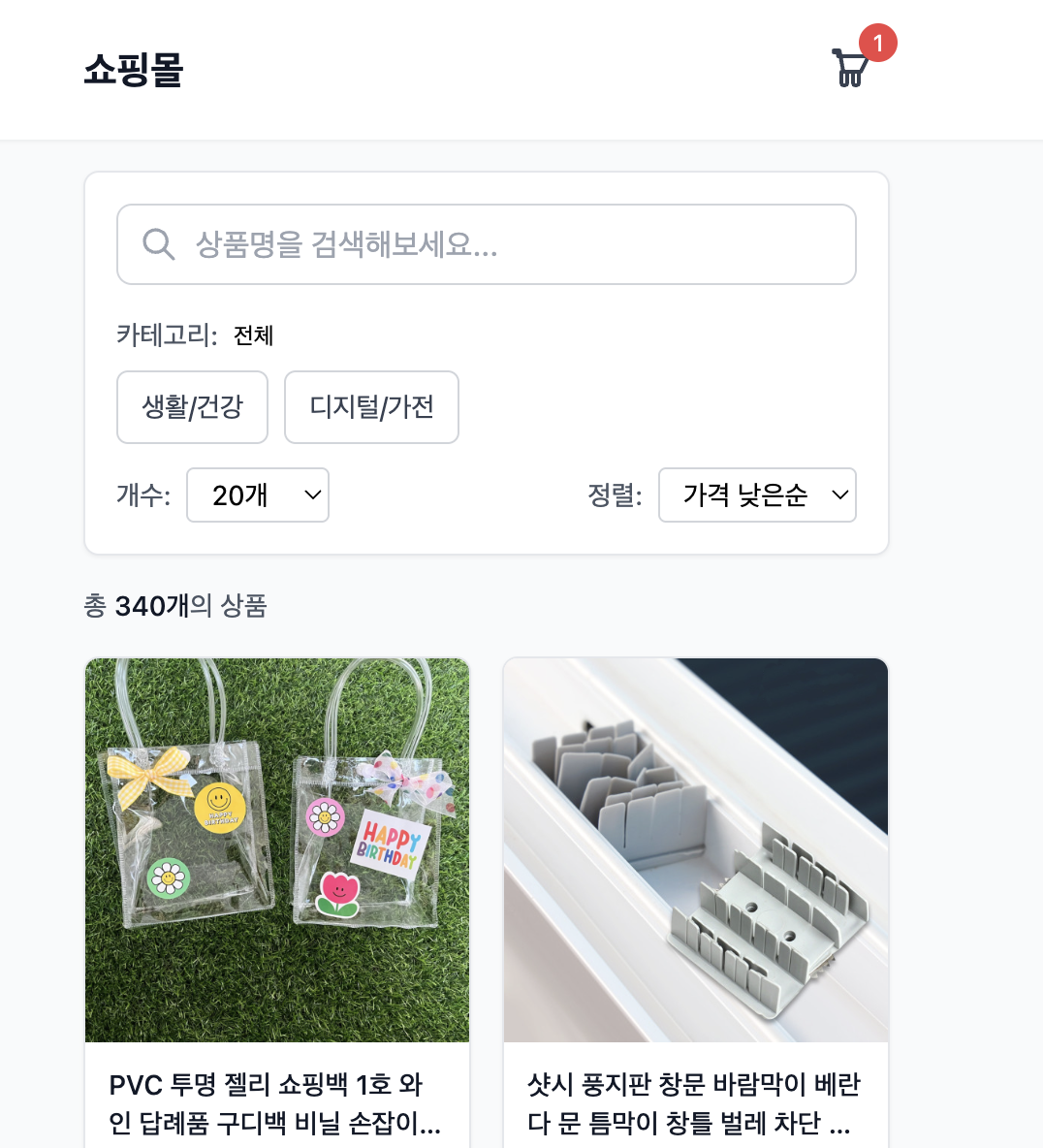Select the 생활/건강 category

(192, 407)
